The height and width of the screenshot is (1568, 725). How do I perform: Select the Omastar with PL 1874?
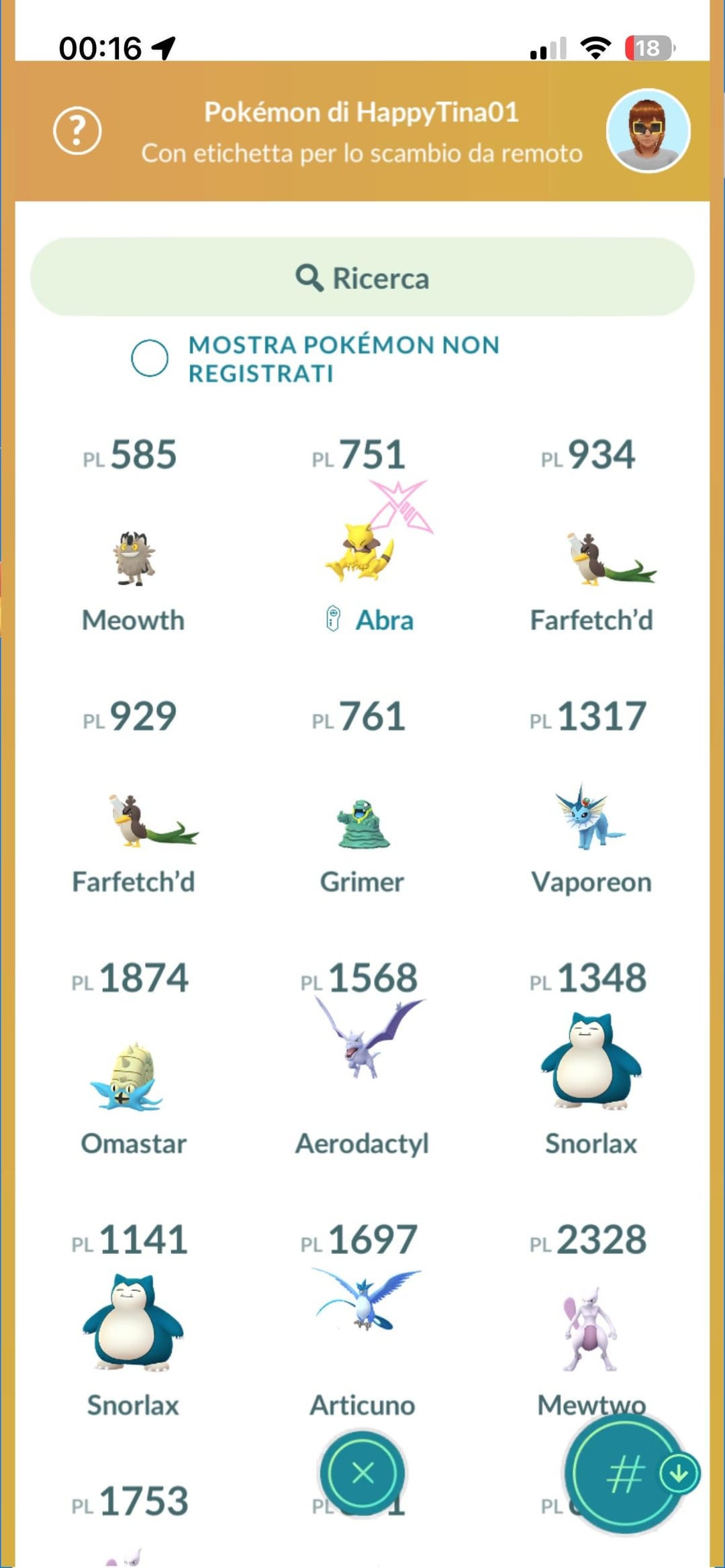[x=134, y=1077]
